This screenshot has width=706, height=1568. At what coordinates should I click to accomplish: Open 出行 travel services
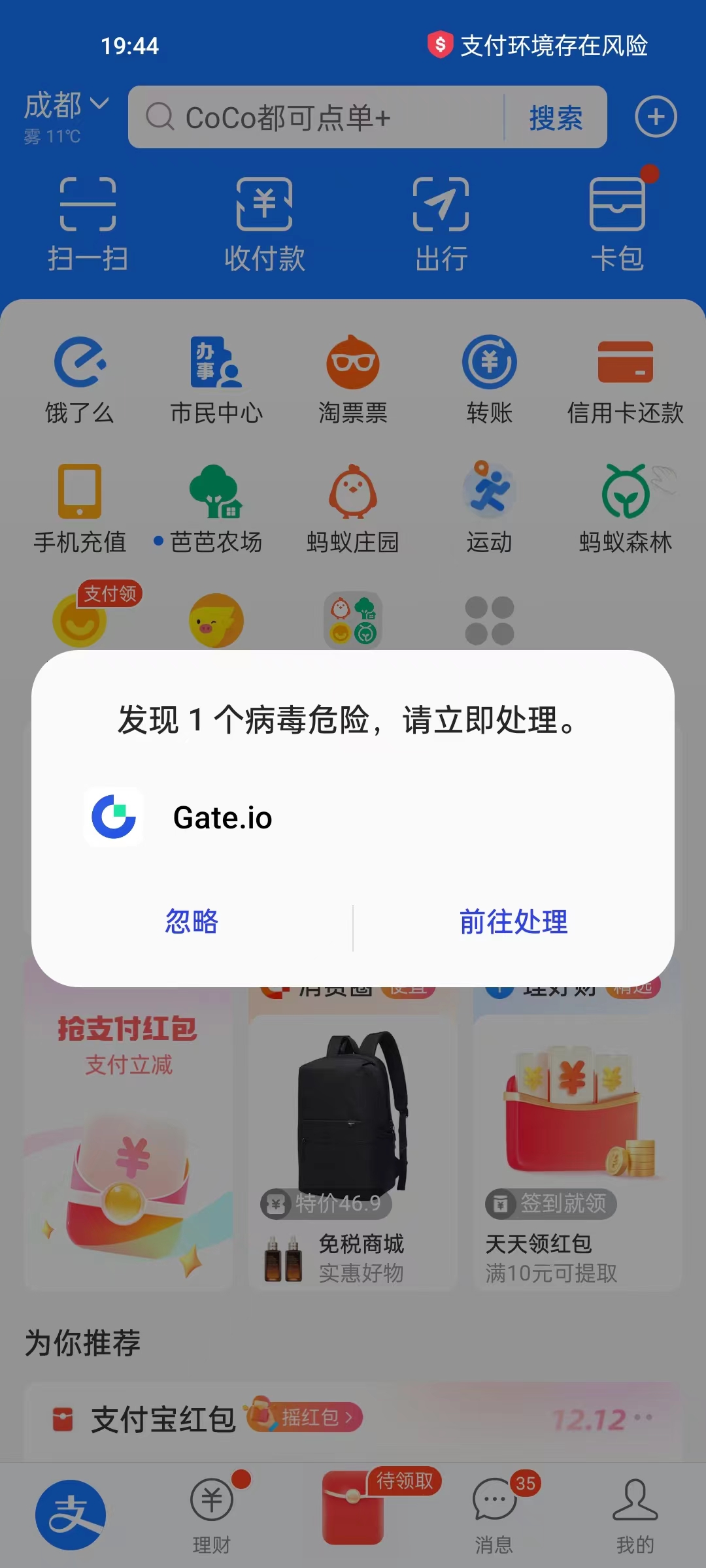coord(441,223)
